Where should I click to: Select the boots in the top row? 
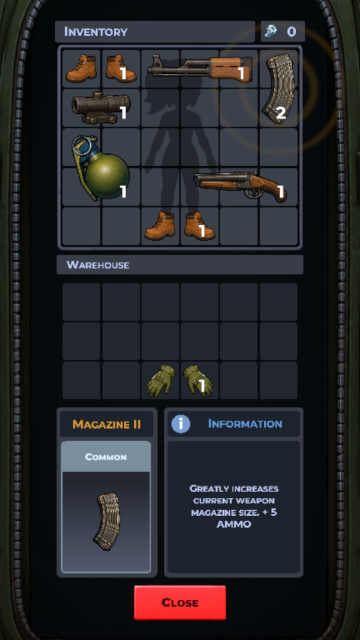[x=101, y=68]
